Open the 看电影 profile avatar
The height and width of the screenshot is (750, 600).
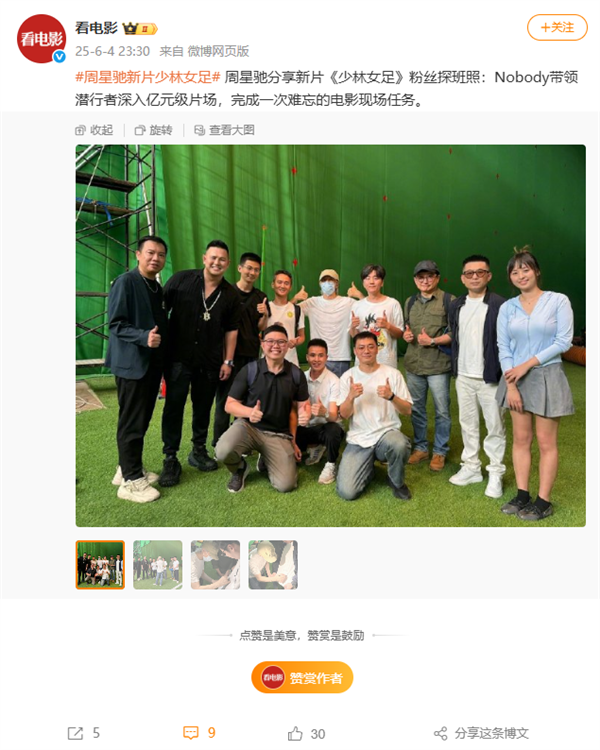coord(41,39)
